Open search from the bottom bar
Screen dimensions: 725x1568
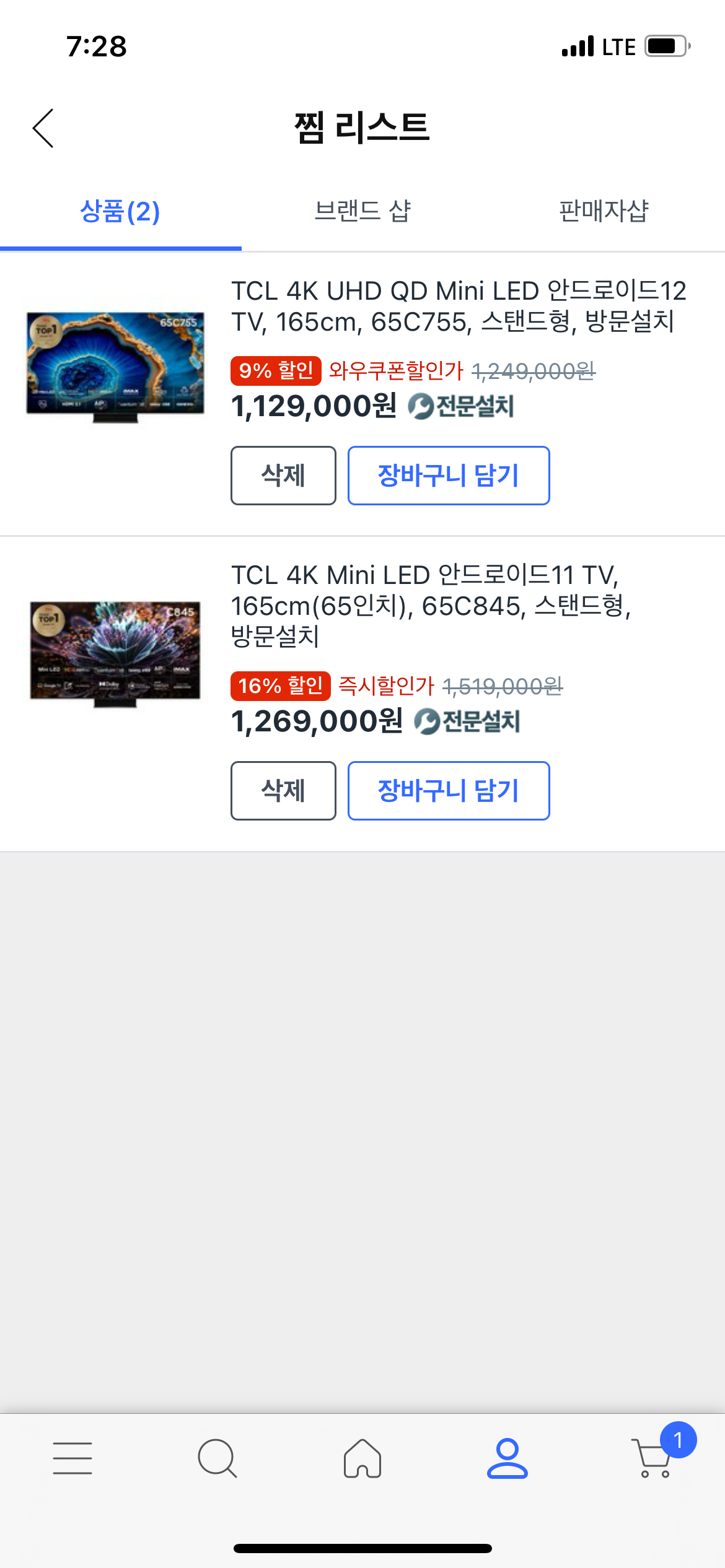point(217,1458)
